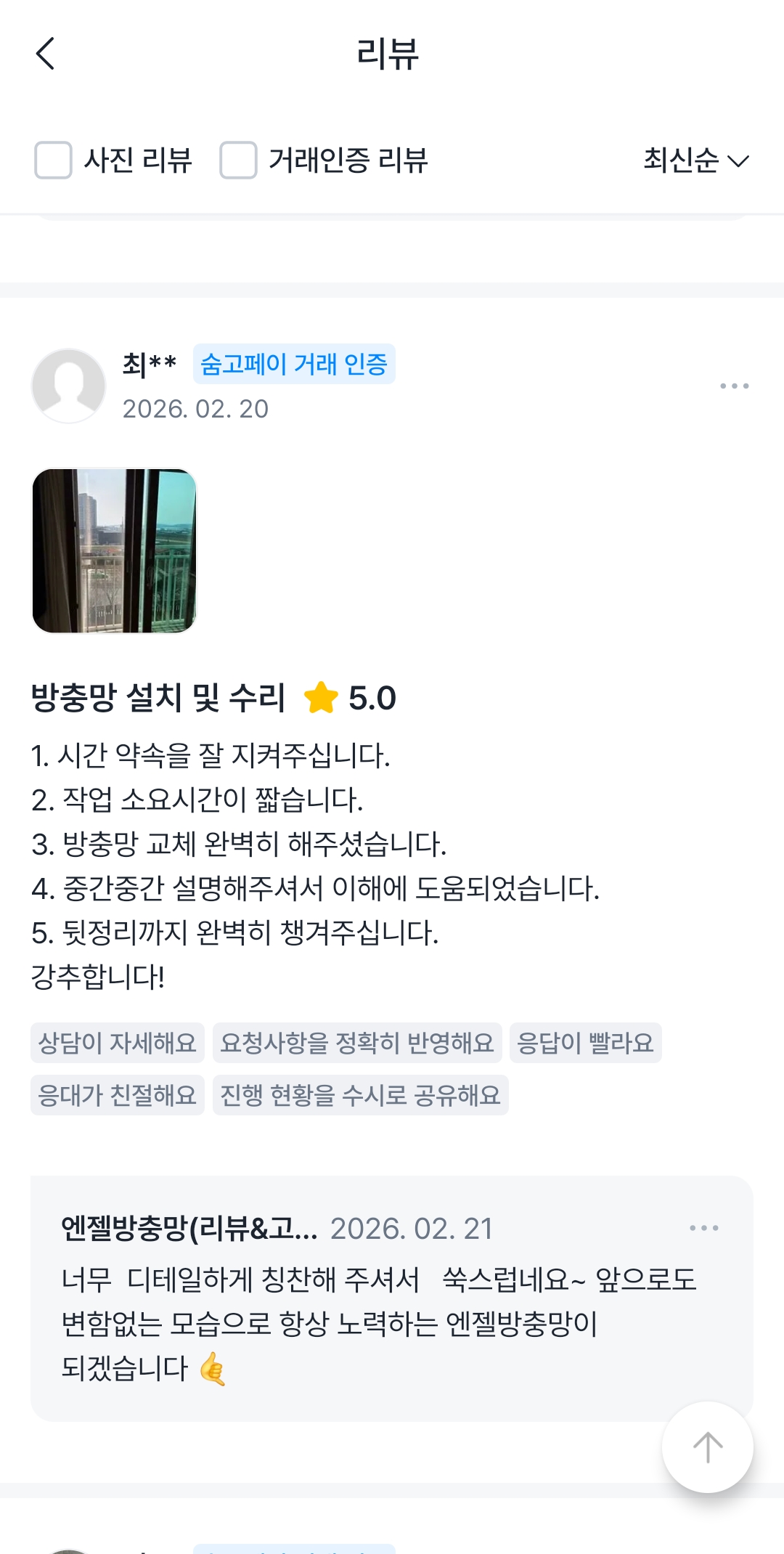Open more options for 최**'s review
Viewport: 784px width, 1554px height.
pyautogui.click(x=734, y=386)
